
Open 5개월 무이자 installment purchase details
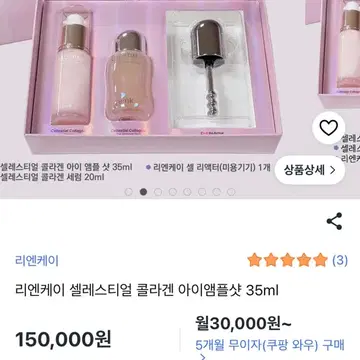tap(270, 348)
